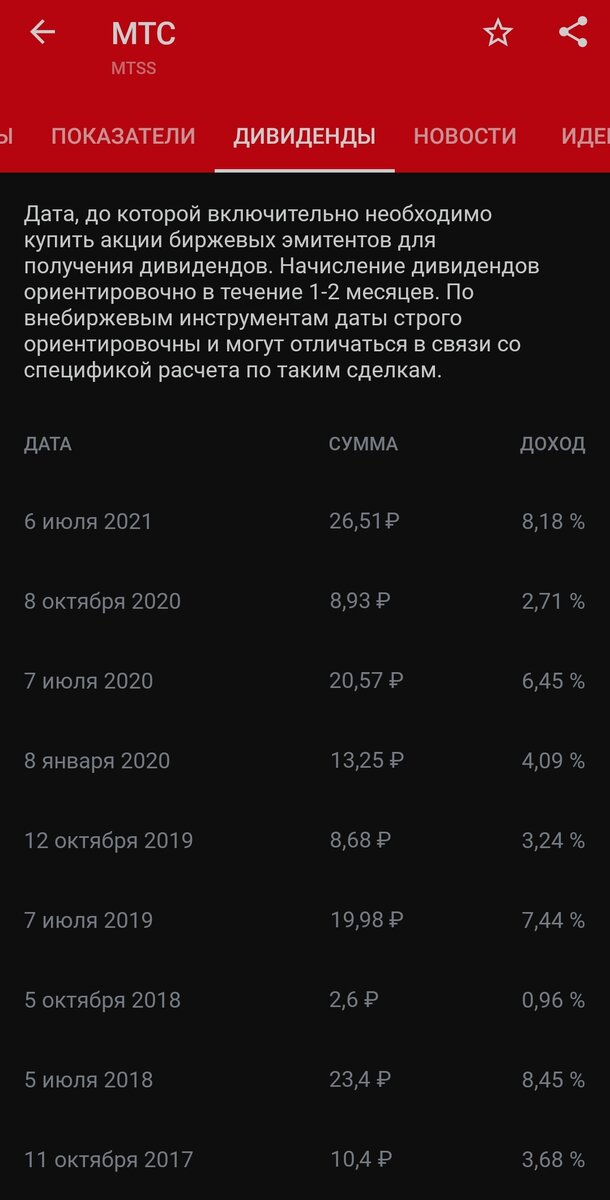Select the Дивиденды tab
Screen dimensions: 610x1200
pos(304,137)
